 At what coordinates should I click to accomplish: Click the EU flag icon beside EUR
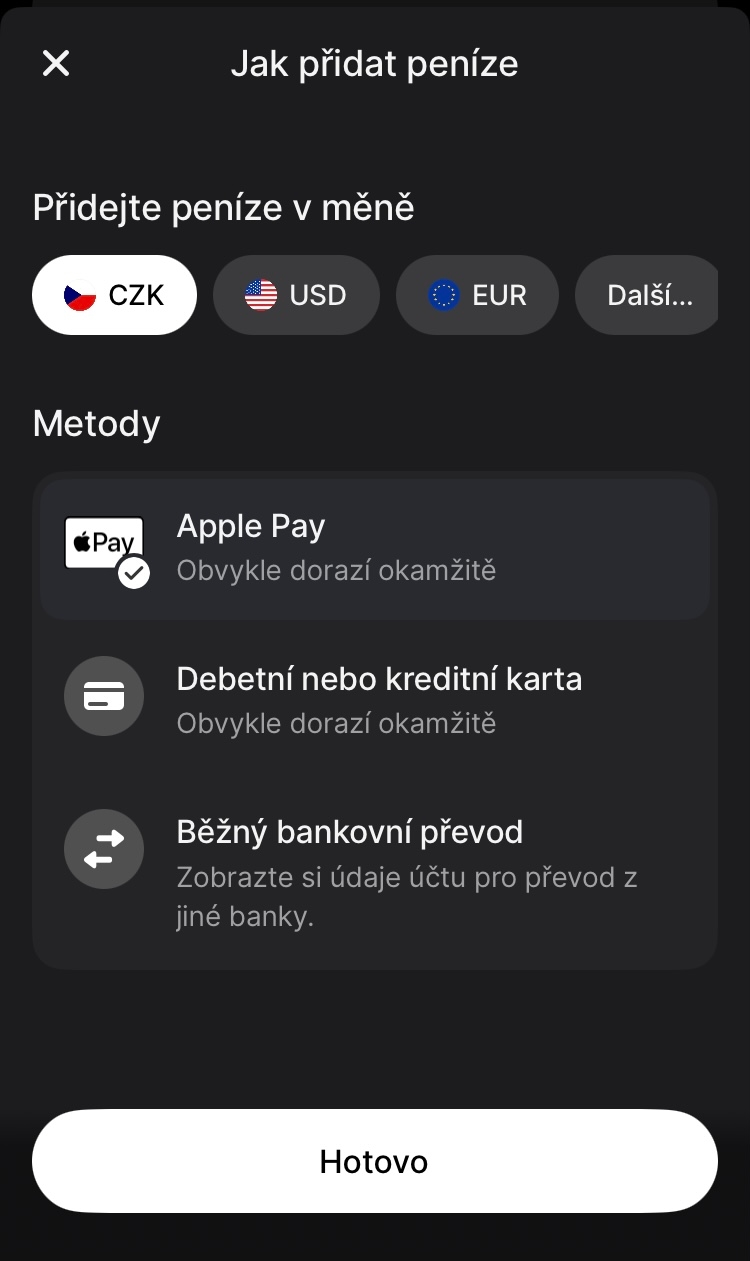pyautogui.click(x=443, y=294)
